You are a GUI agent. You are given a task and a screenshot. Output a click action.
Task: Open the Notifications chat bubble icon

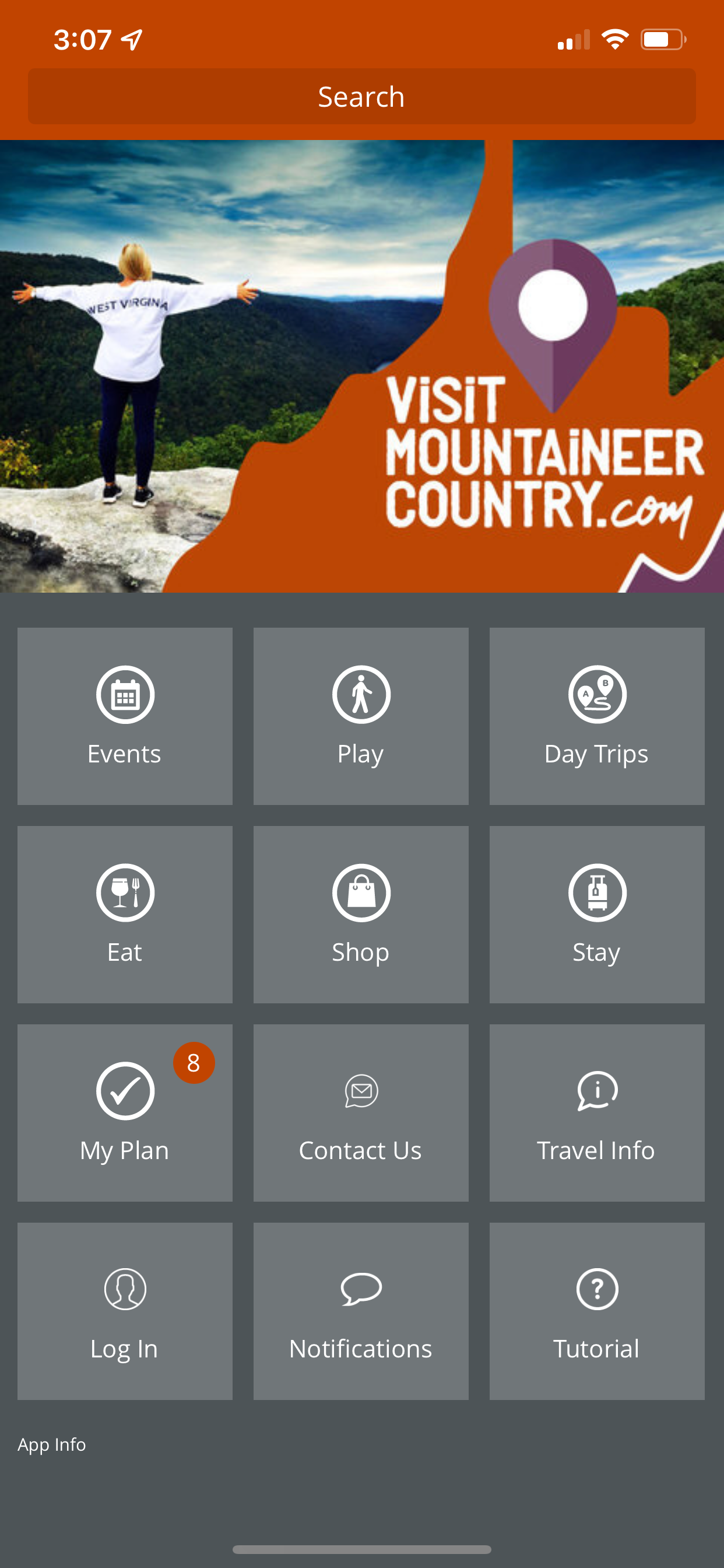click(x=361, y=1289)
